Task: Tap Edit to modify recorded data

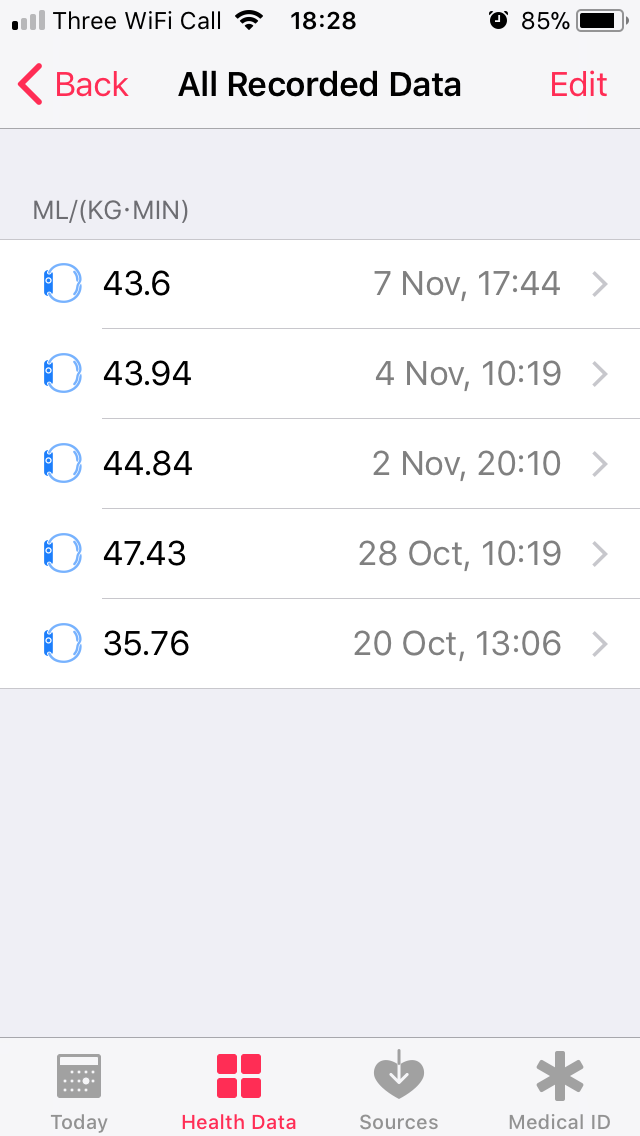Action: (578, 85)
